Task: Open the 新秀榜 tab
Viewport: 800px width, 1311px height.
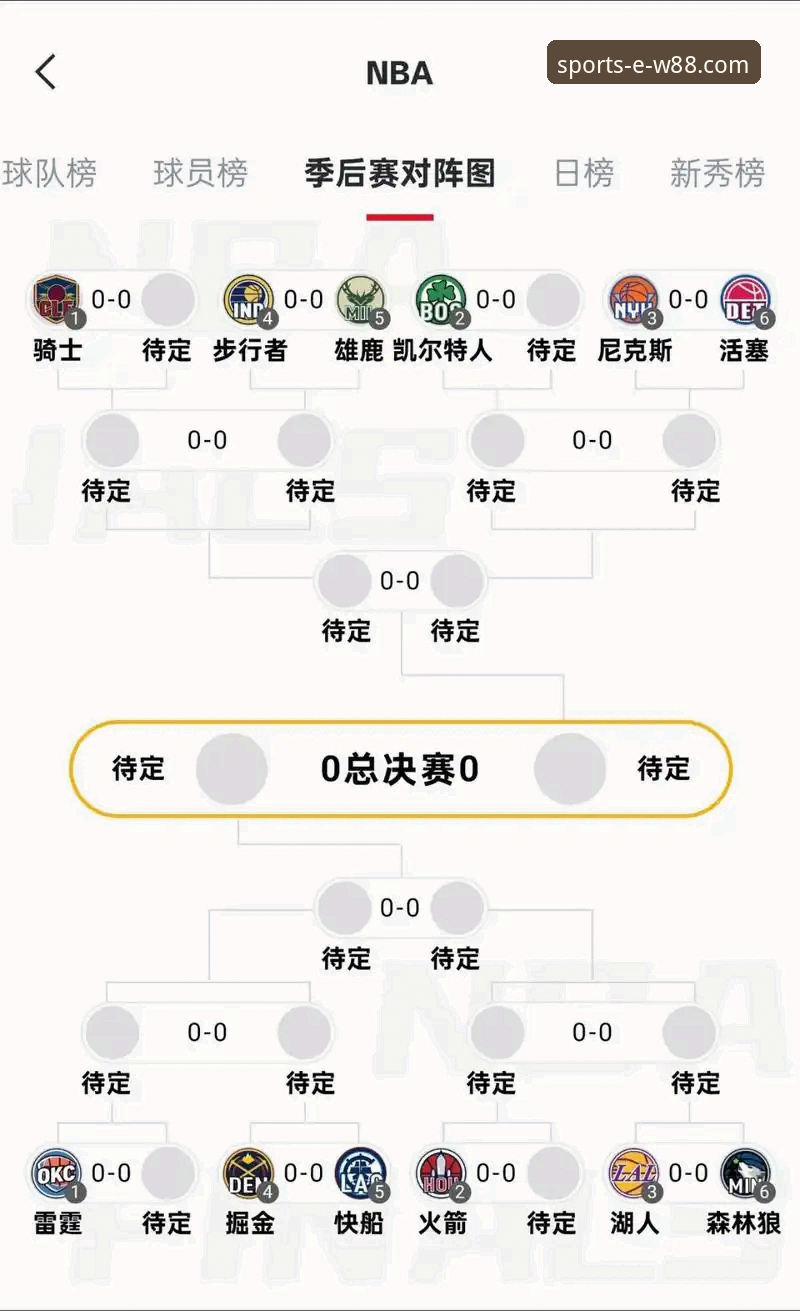Action: [716, 172]
